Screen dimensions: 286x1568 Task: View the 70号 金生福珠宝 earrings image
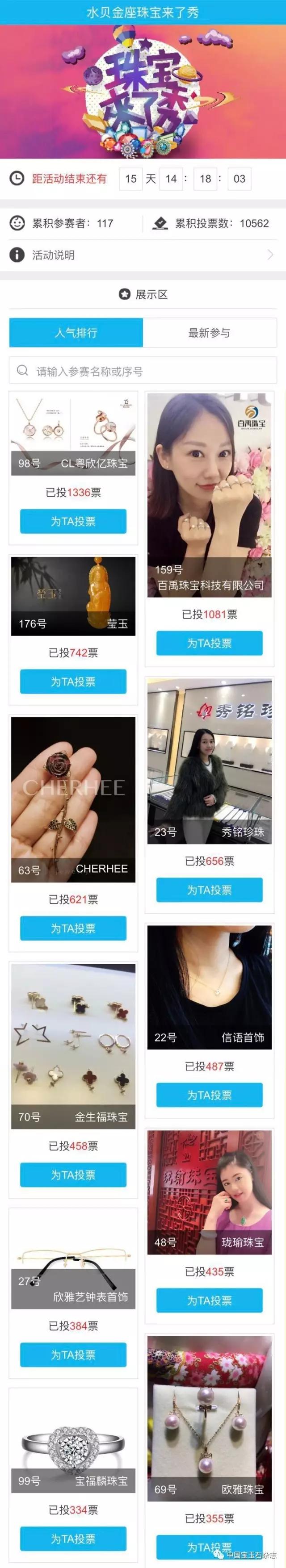[73, 1035]
